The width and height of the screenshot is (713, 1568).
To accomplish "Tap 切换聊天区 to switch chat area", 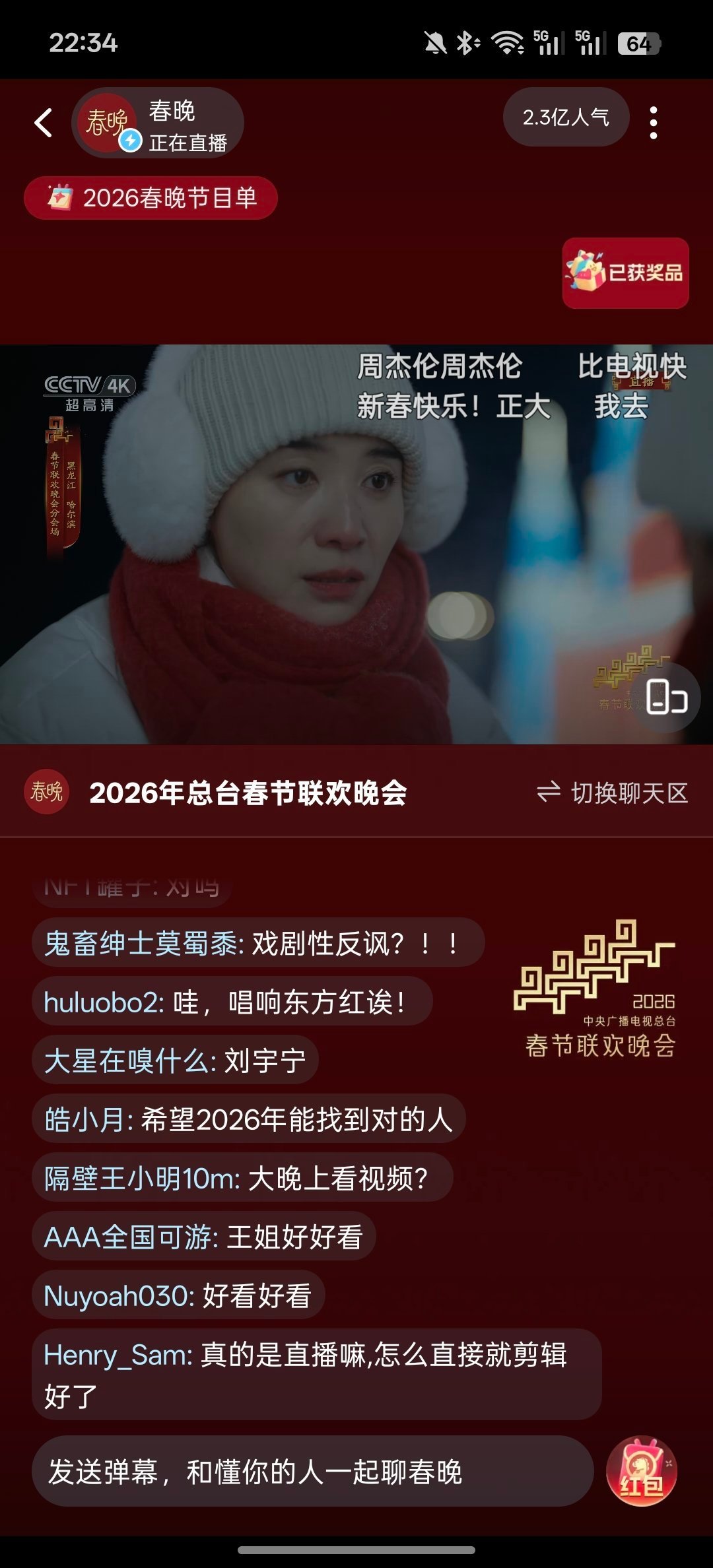I will [613, 793].
